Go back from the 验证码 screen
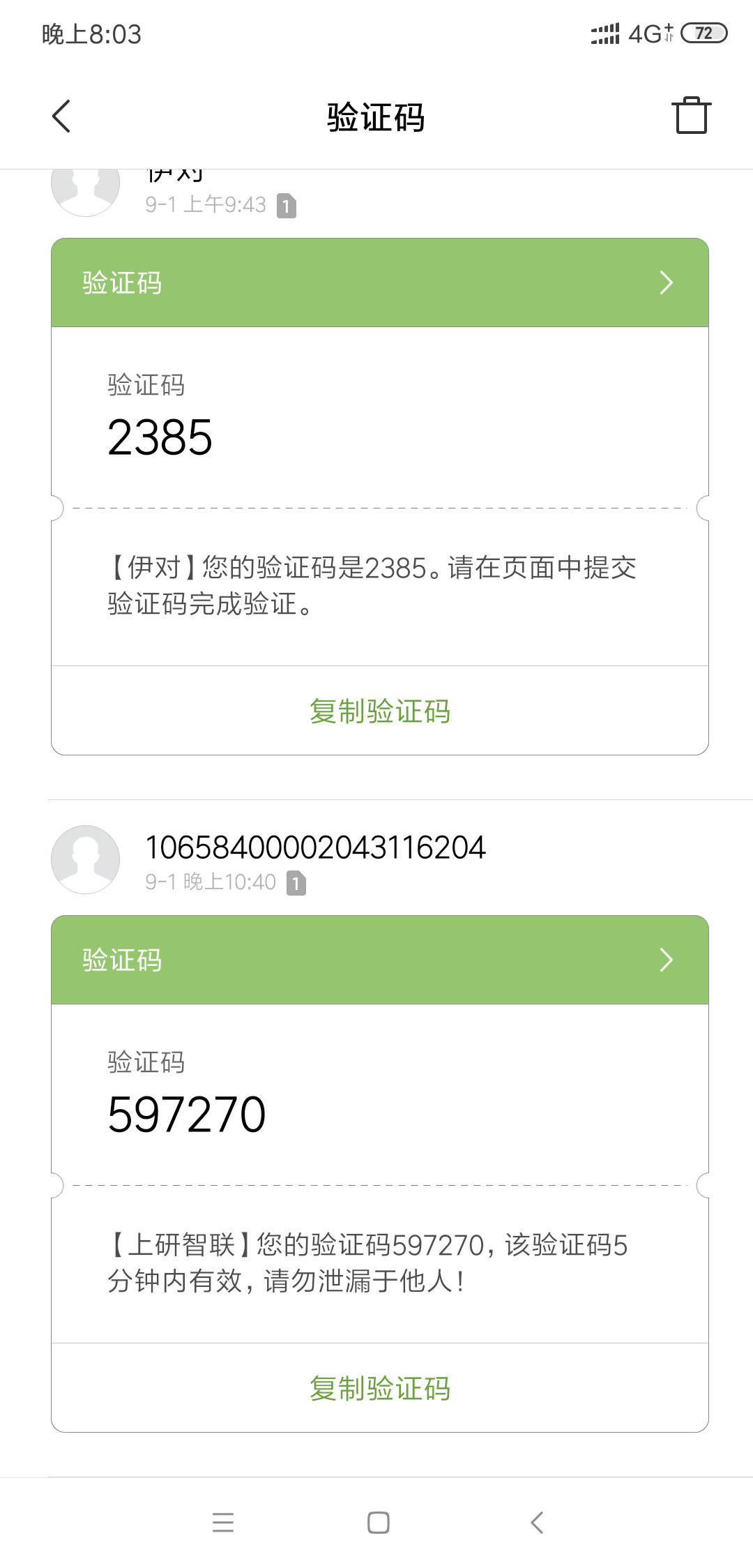The height and width of the screenshot is (1568, 753). point(61,116)
